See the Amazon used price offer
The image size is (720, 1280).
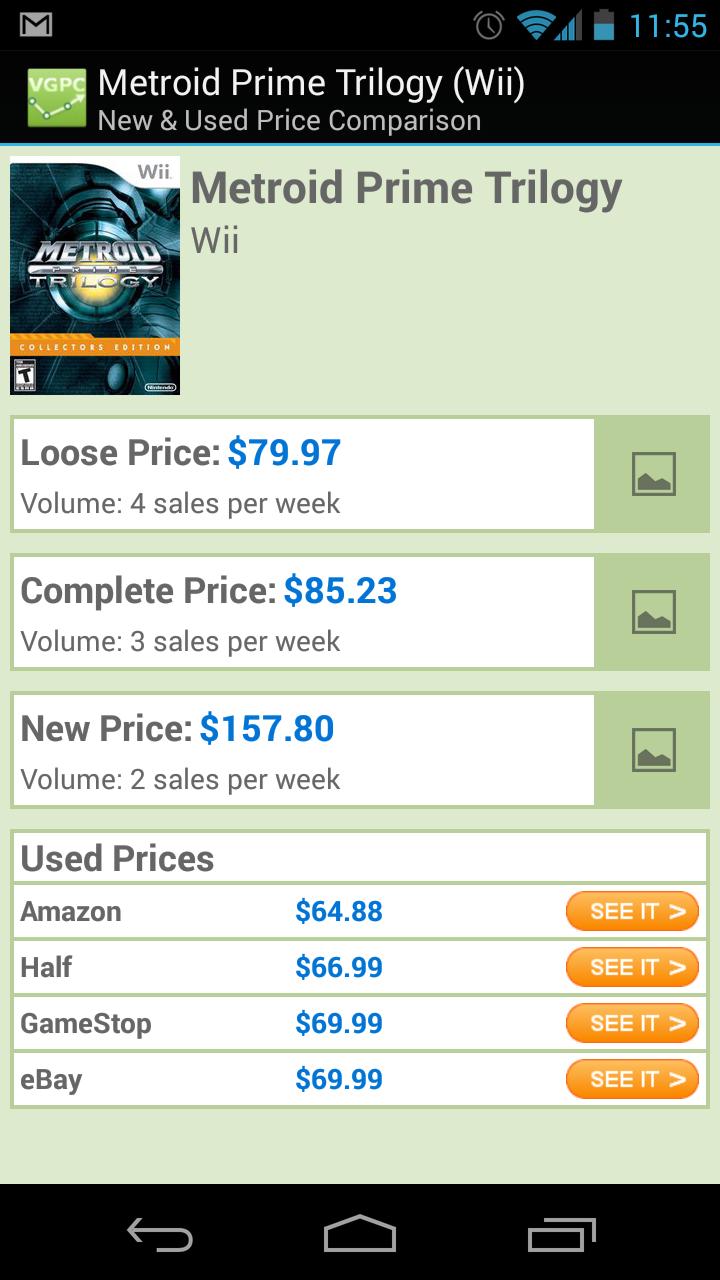click(x=632, y=911)
